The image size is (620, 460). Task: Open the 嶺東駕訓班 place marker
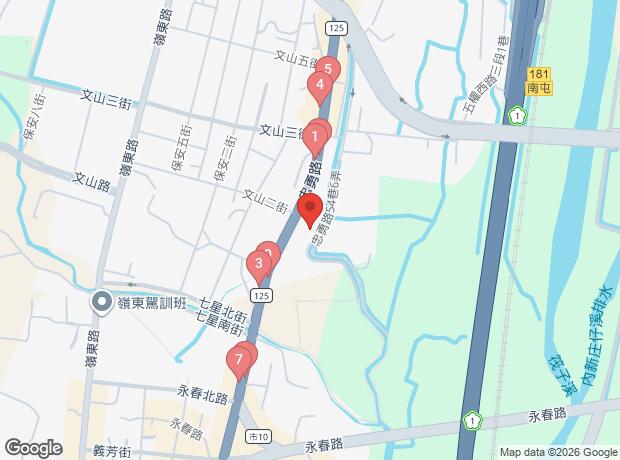102,301
